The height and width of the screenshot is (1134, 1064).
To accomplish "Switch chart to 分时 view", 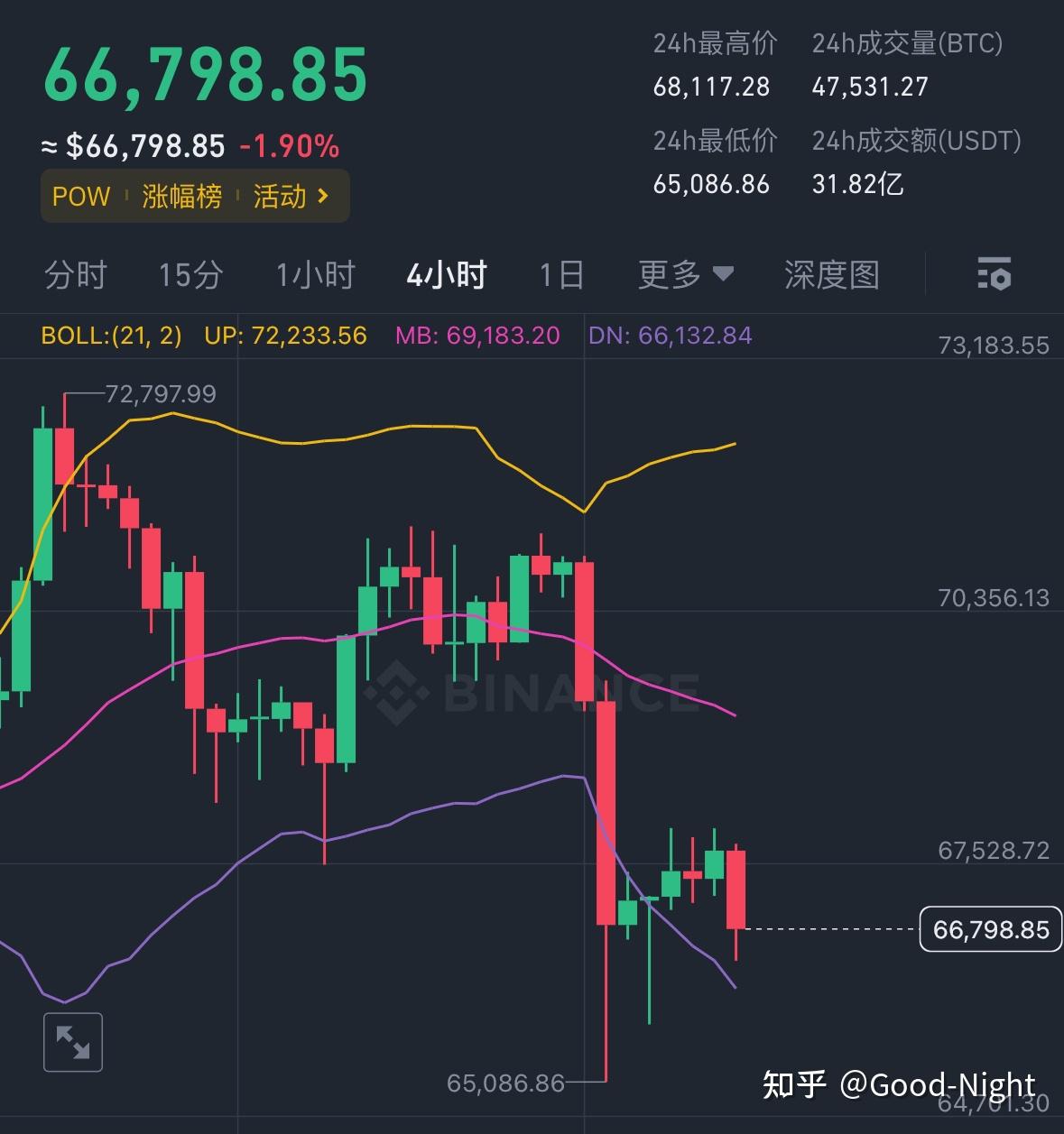I will pos(76,274).
